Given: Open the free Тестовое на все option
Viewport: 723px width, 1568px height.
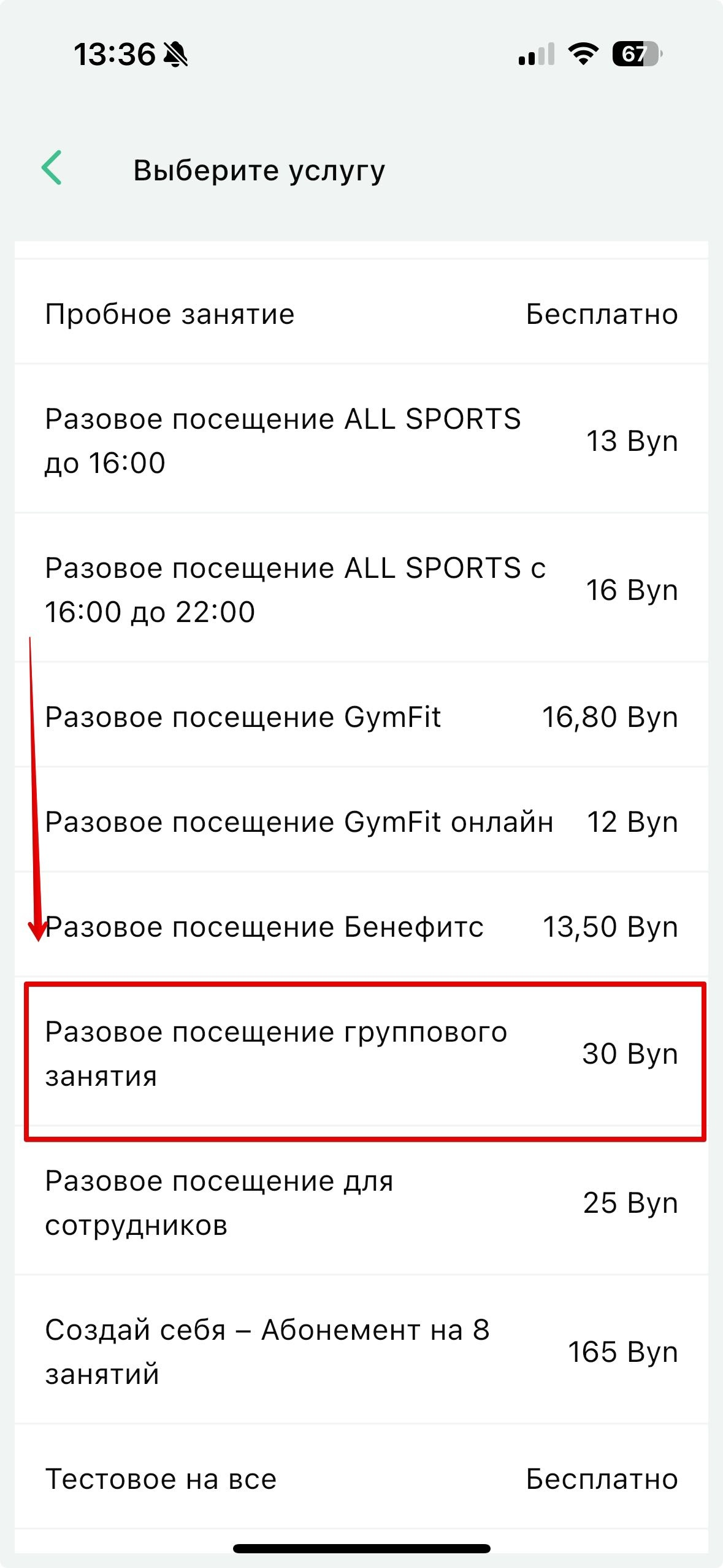Looking at the screenshot, I should pos(361,1479).
